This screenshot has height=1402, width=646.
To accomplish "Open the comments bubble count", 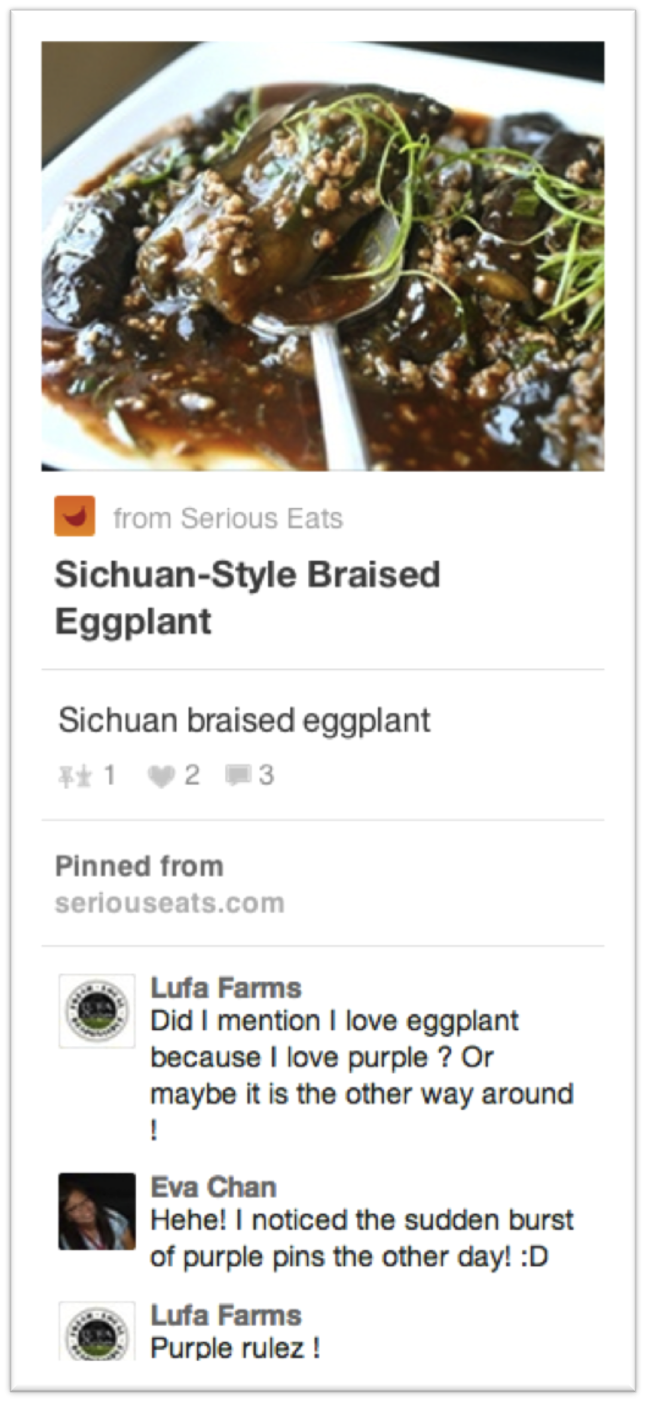I will 250,775.
